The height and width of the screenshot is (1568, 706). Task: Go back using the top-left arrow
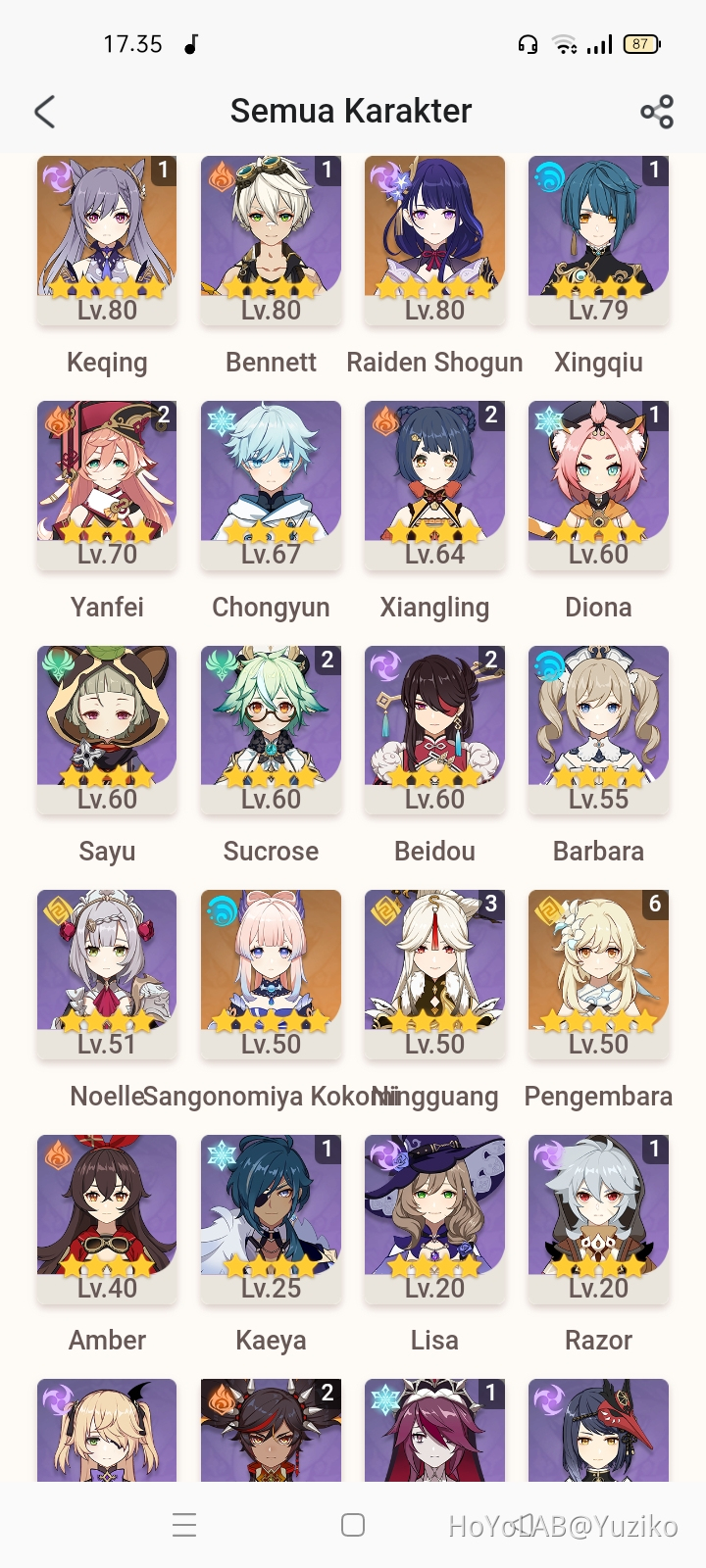tap(45, 112)
